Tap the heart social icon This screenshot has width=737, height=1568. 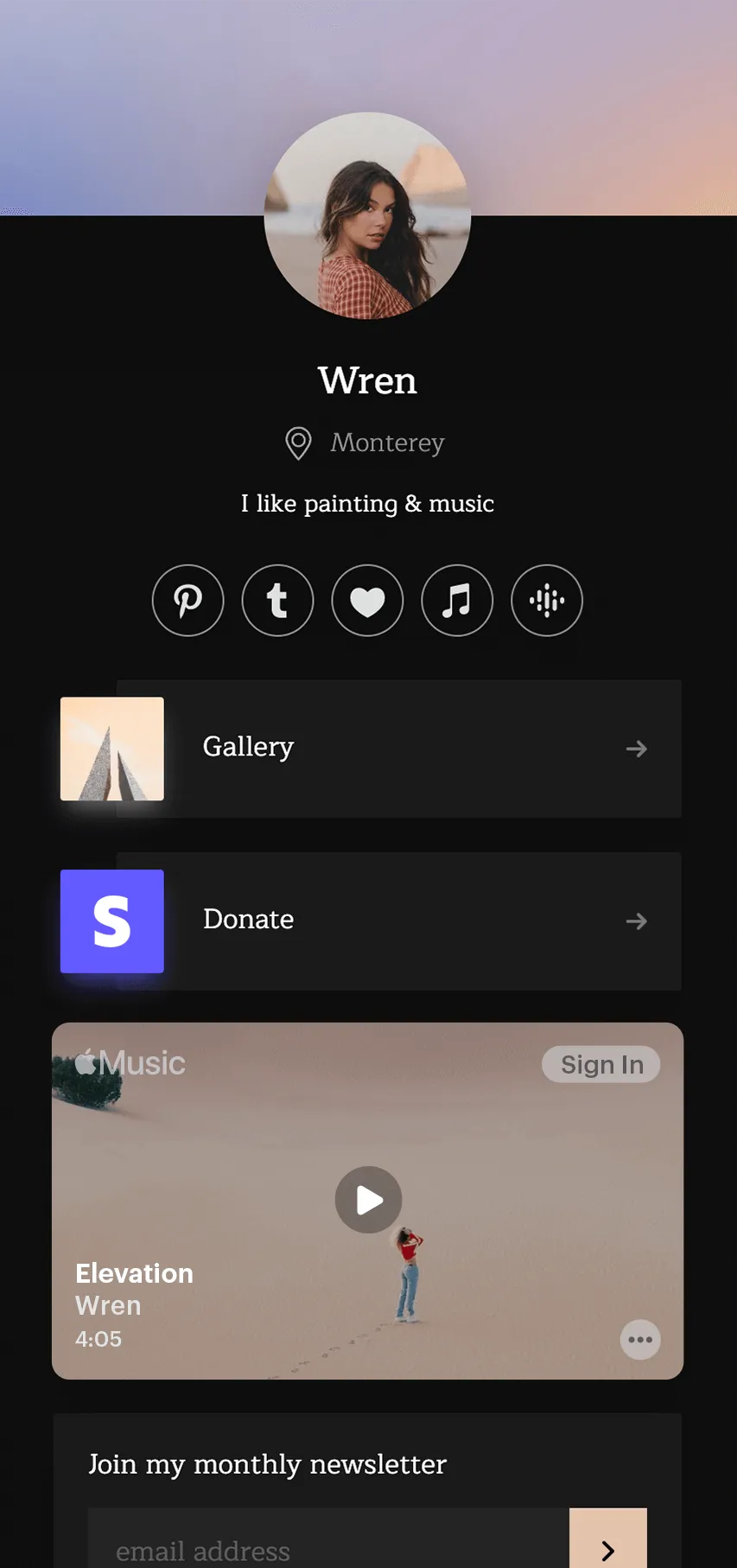[367, 600]
